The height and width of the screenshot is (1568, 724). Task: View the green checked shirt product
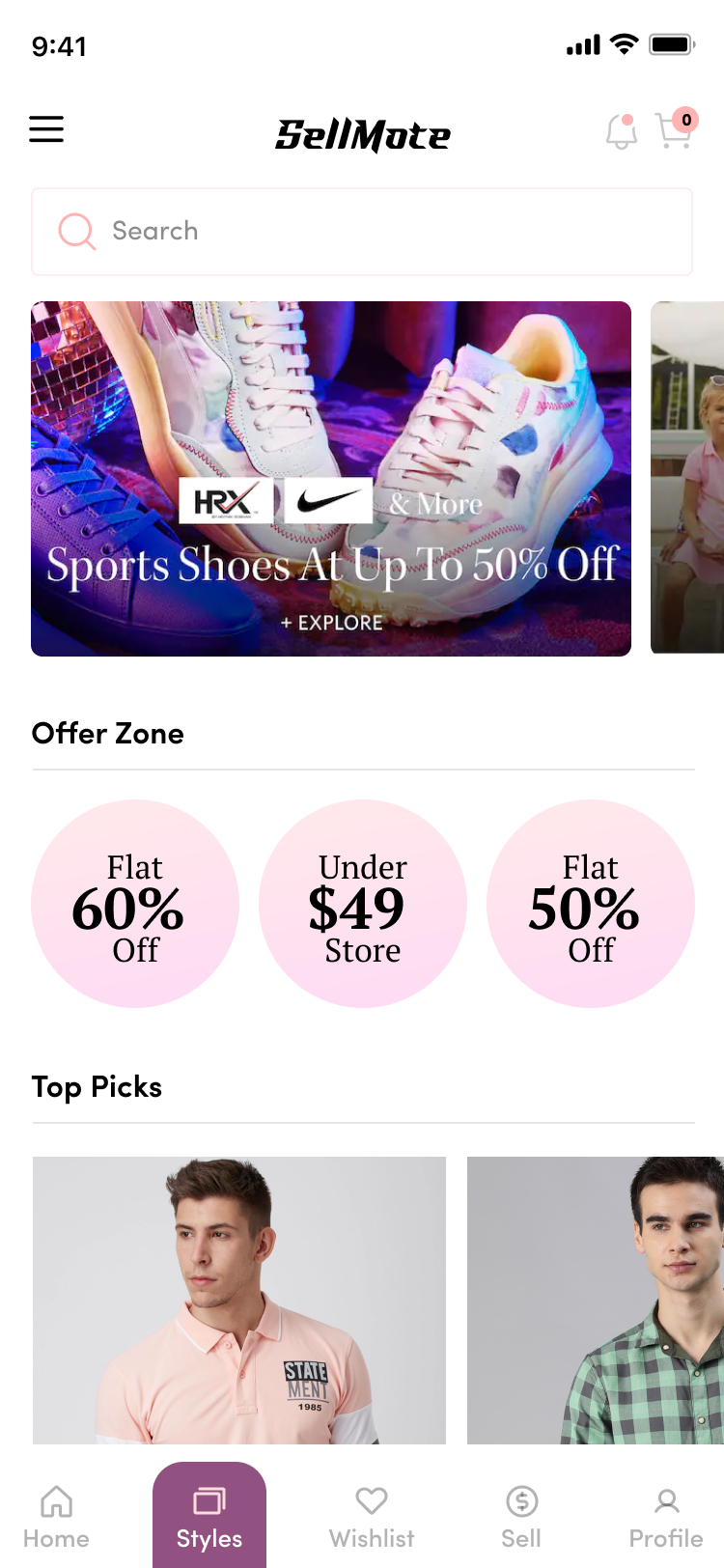coord(595,1300)
